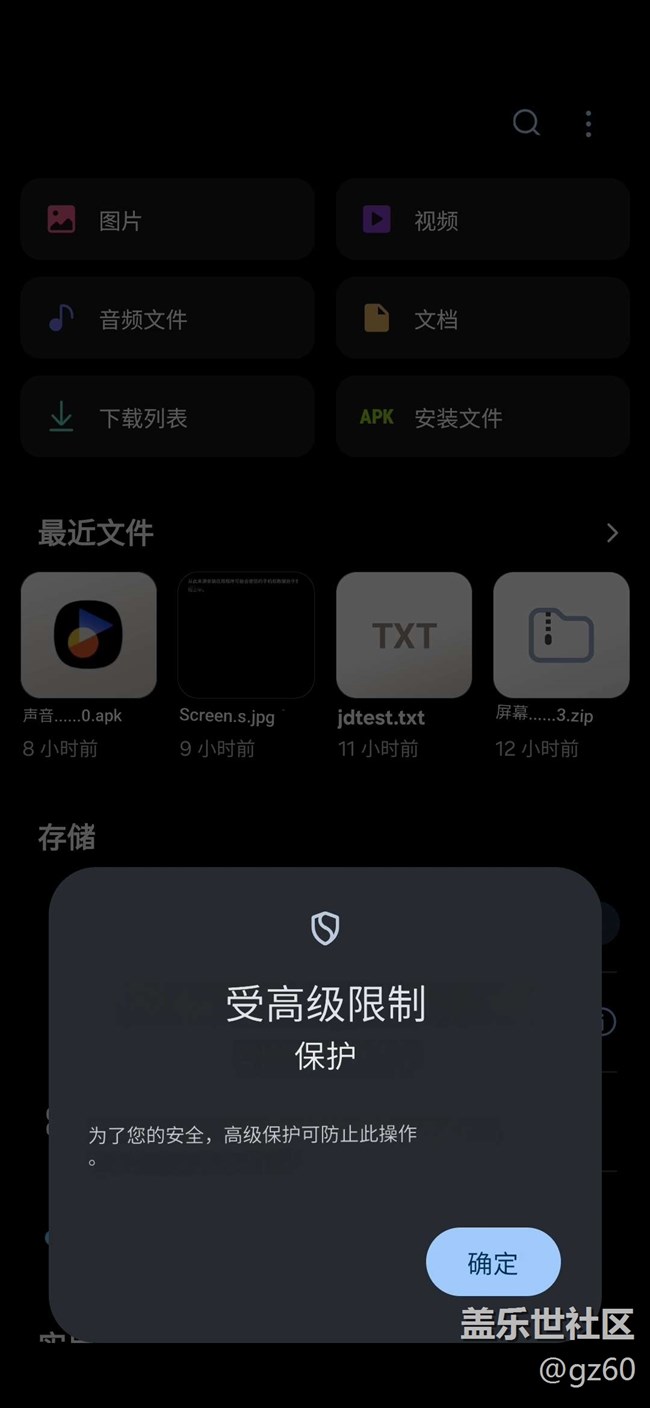Select the 音频文件 category
The image size is (650, 1408).
167,319
